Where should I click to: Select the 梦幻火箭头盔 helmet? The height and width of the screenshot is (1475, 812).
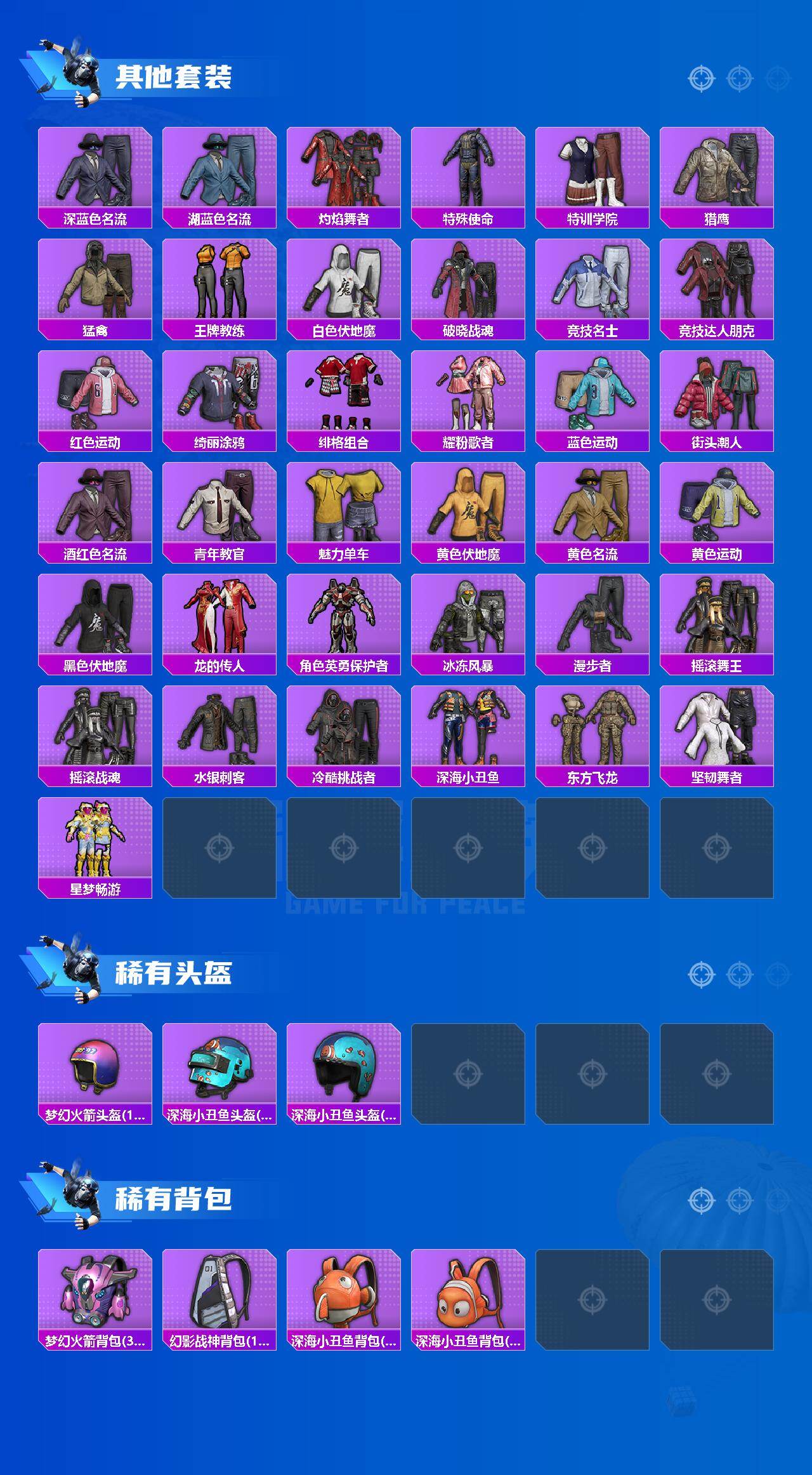pyautogui.click(x=95, y=1066)
